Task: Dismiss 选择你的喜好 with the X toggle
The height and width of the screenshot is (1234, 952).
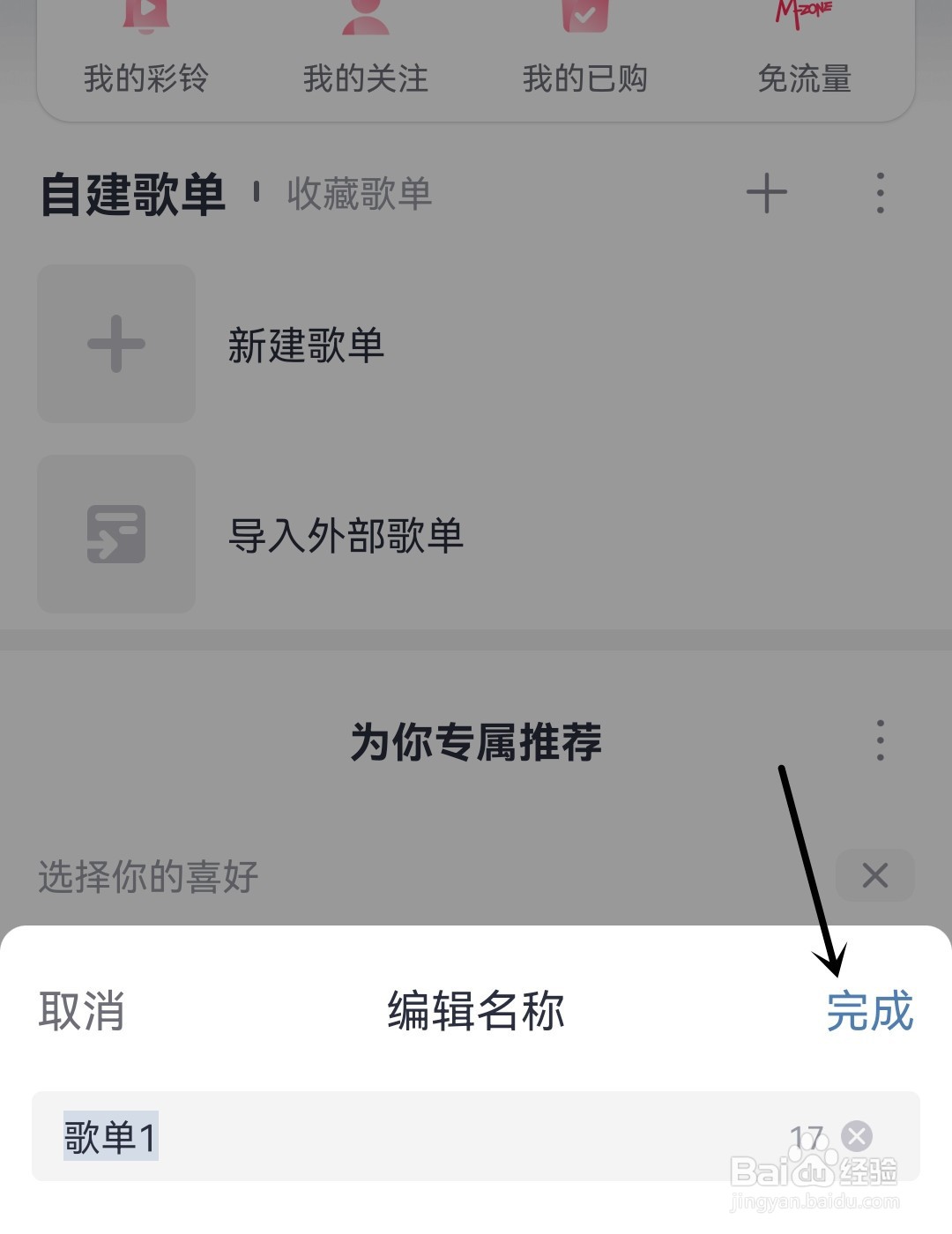Action: point(875,876)
